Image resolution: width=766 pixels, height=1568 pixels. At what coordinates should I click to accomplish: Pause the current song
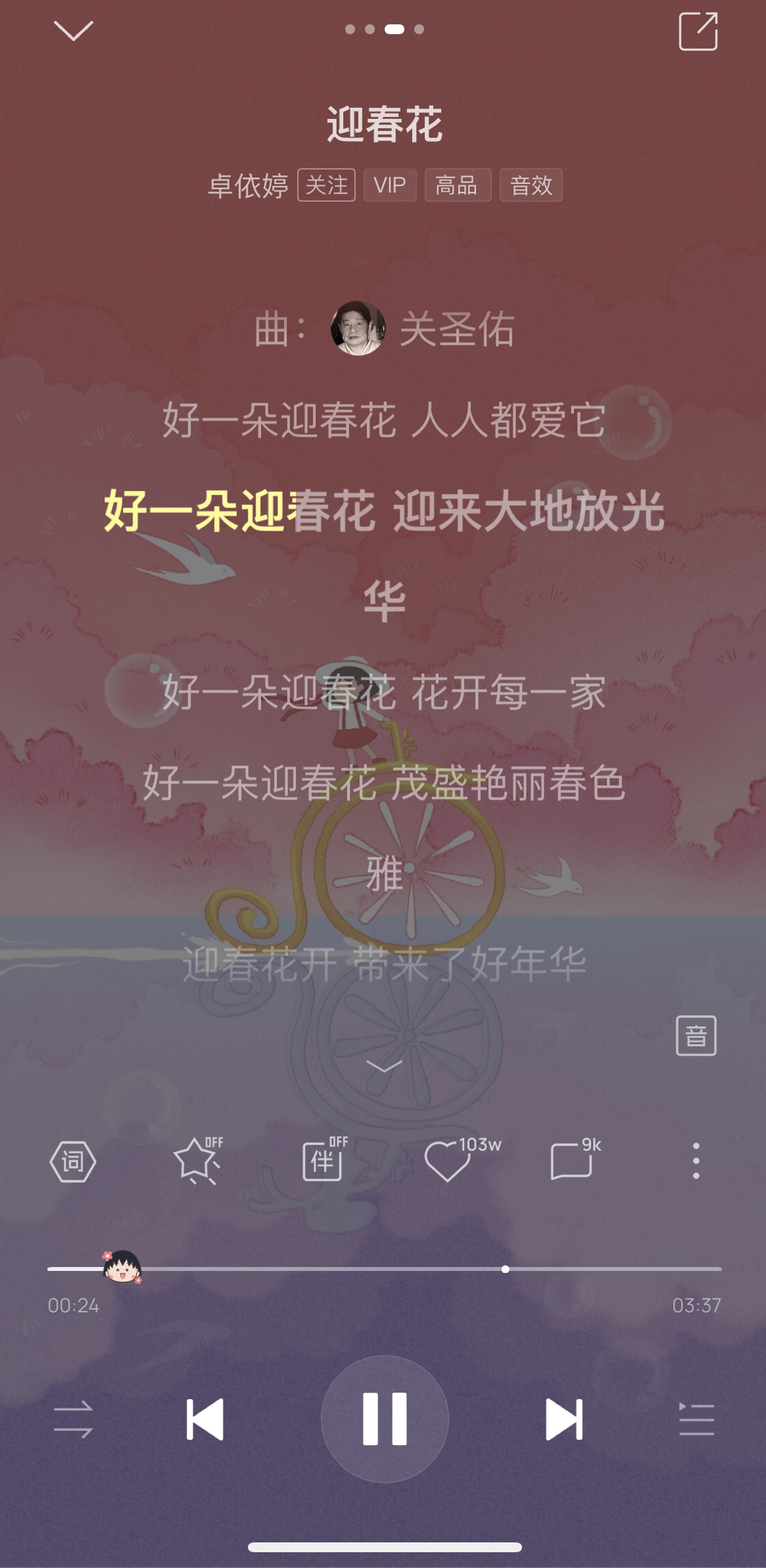click(x=385, y=1419)
